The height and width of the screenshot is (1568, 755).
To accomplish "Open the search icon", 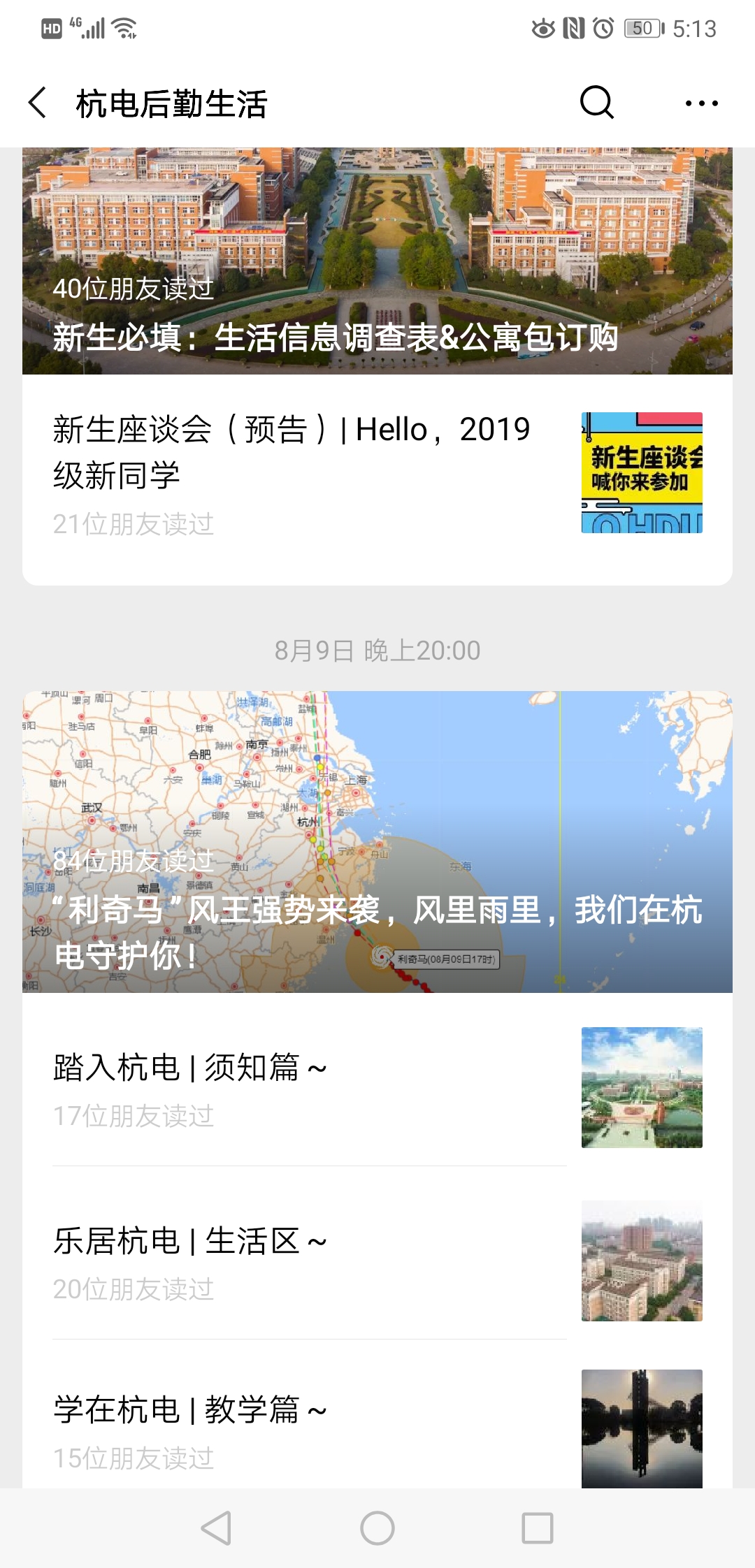I will pyautogui.click(x=596, y=103).
